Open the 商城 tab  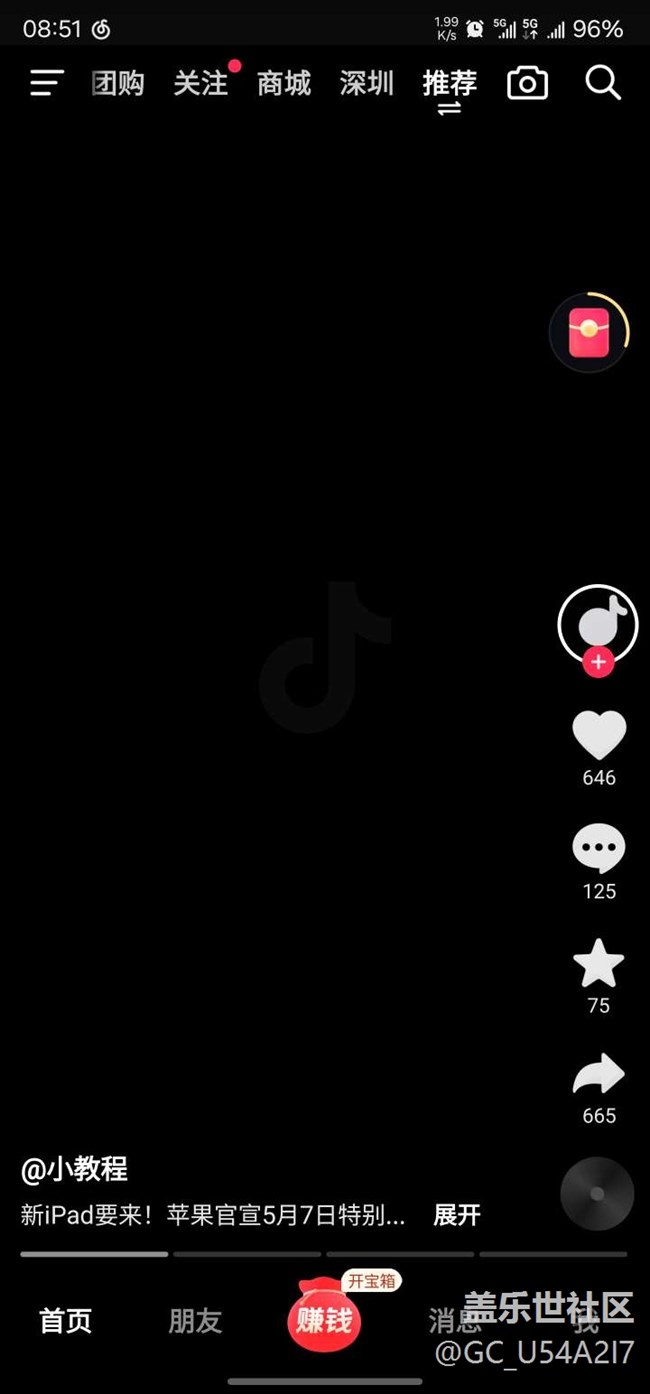(284, 83)
